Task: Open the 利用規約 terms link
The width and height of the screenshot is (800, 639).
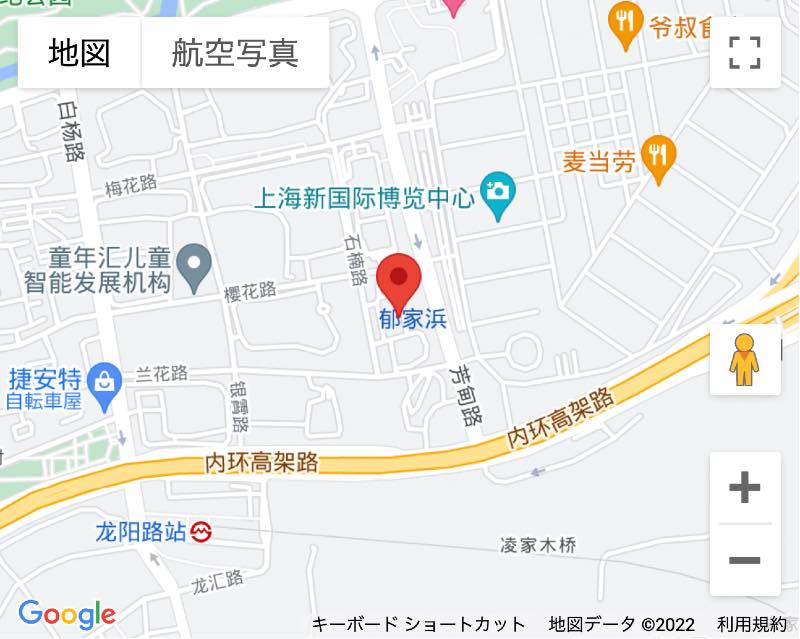Action: pos(751,624)
